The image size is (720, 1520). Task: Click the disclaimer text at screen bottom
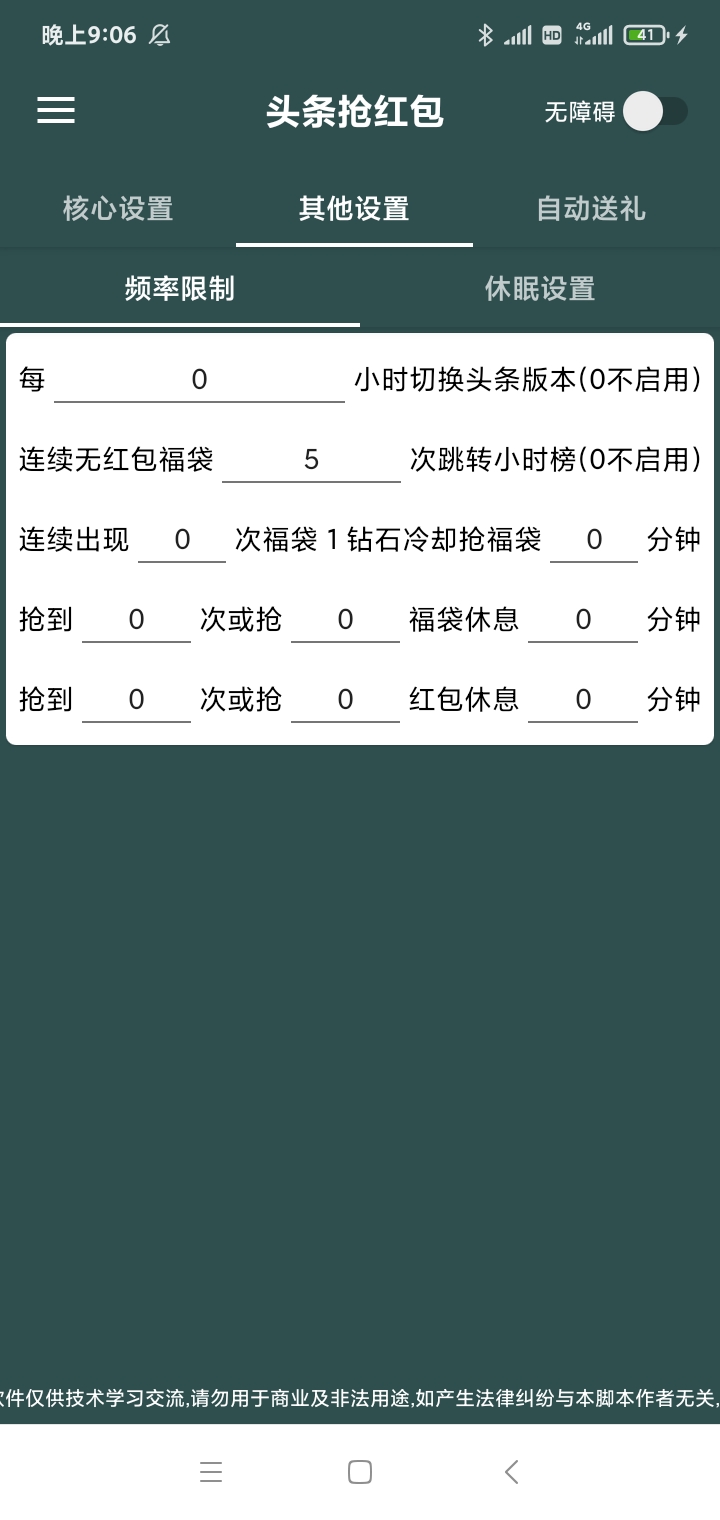tap(360, 1388)
